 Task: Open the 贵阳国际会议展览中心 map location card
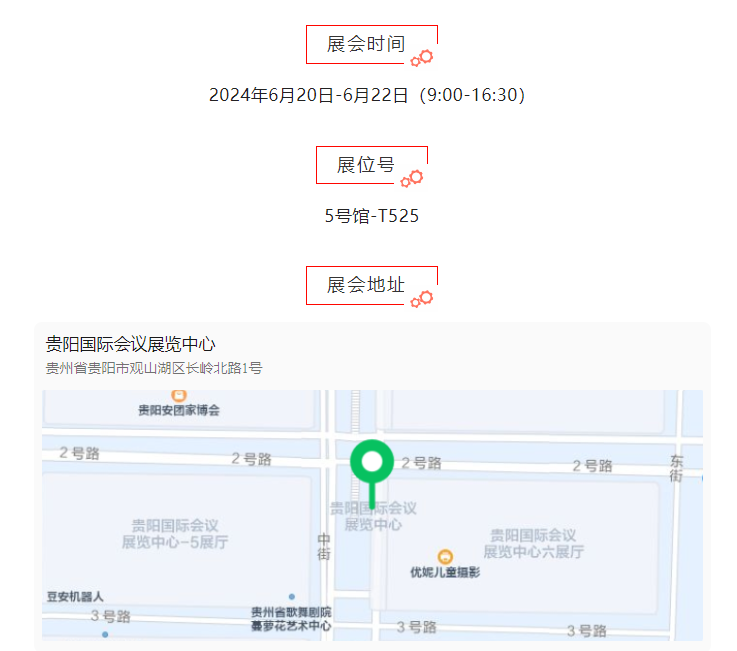[x=130, y=346]
